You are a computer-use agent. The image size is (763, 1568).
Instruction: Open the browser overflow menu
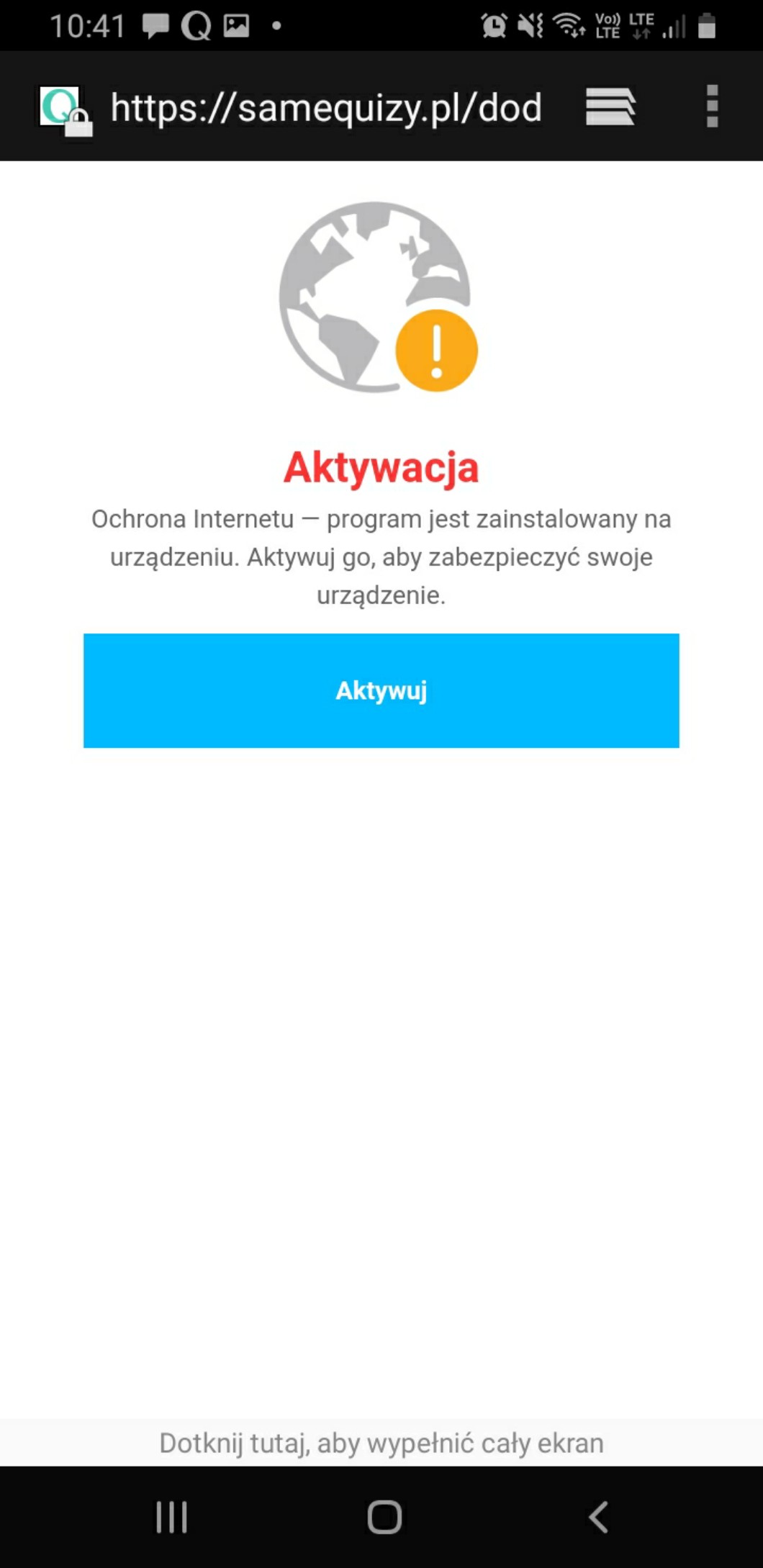tap(712, 107)
